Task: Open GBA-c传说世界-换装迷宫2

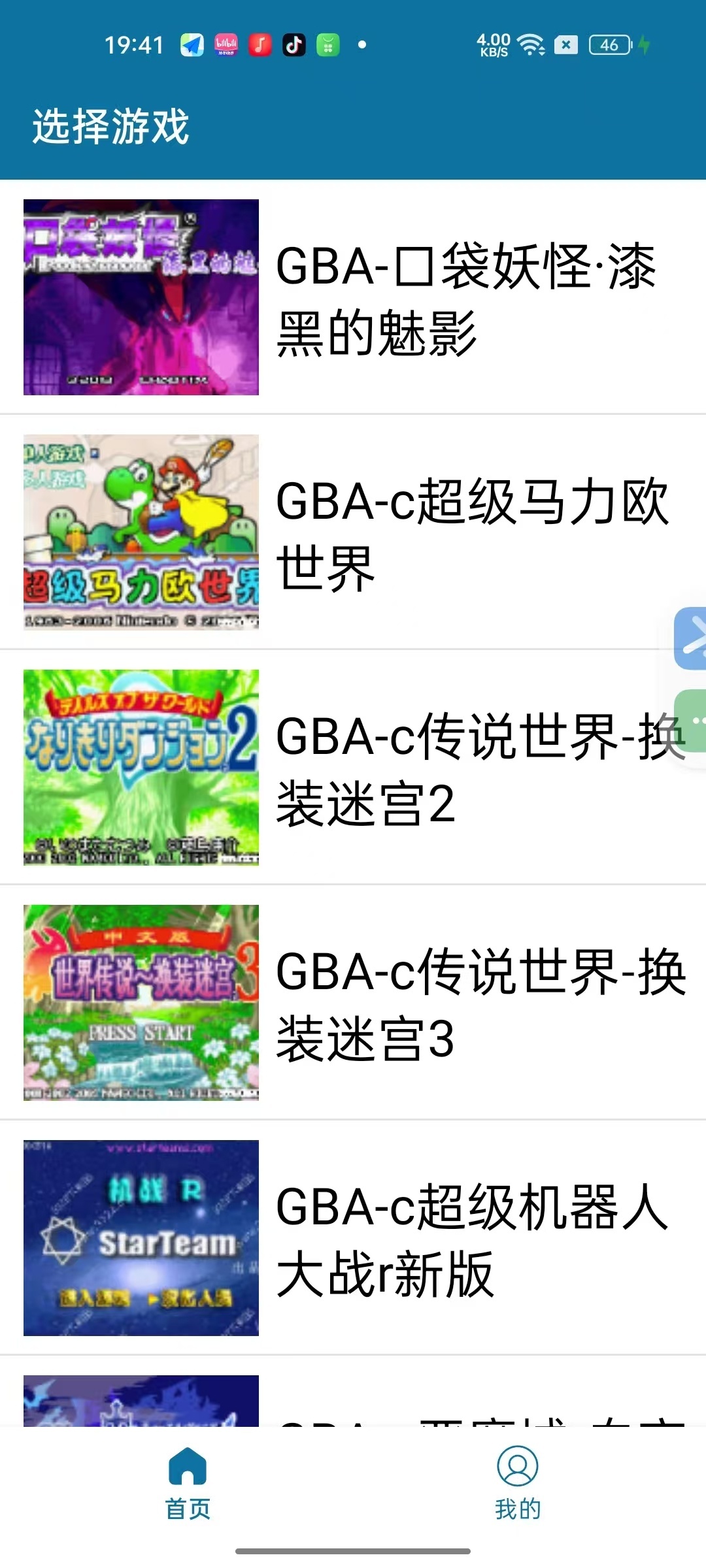Action: (x=353, y=768)
